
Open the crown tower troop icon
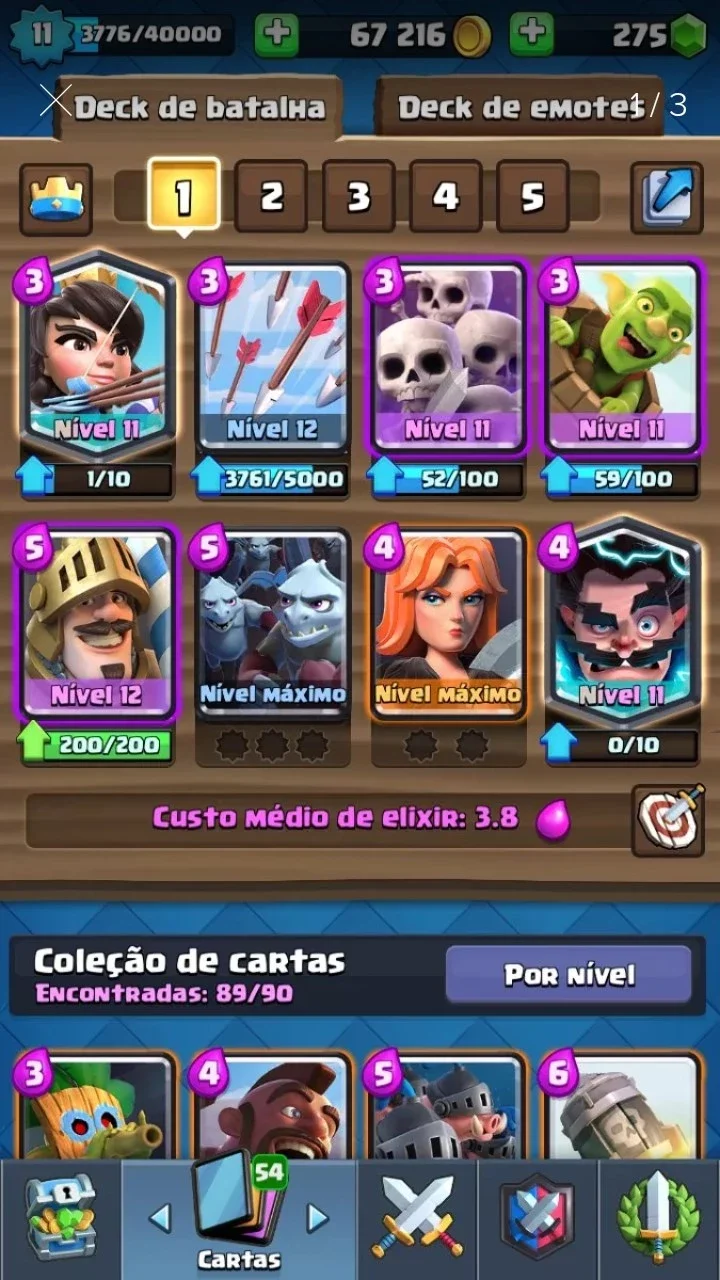(56, 198)
